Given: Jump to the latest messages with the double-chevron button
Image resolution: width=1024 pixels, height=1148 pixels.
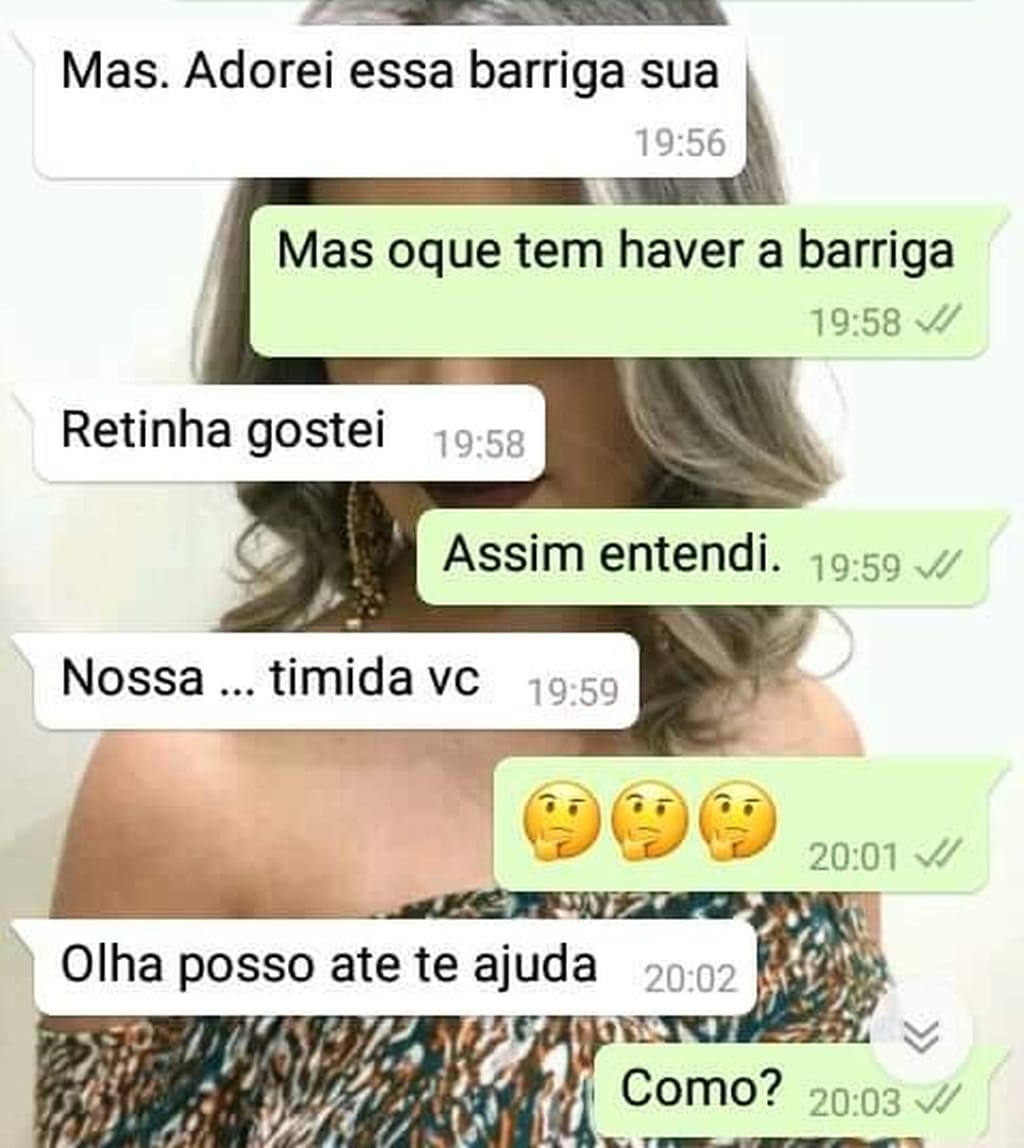Looking at the screenshot, I should tap(920, 1036).
